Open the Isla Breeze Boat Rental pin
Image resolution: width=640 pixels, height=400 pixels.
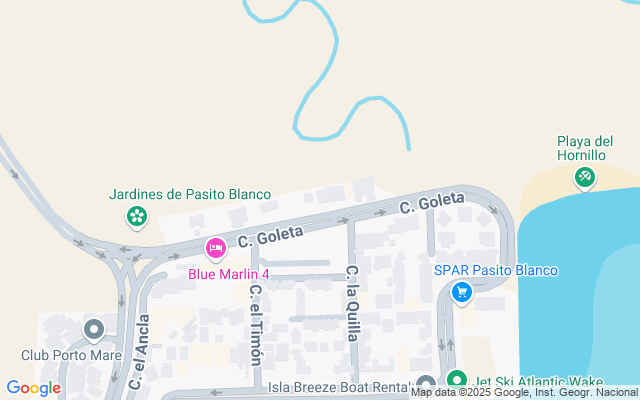coord(426,384)
